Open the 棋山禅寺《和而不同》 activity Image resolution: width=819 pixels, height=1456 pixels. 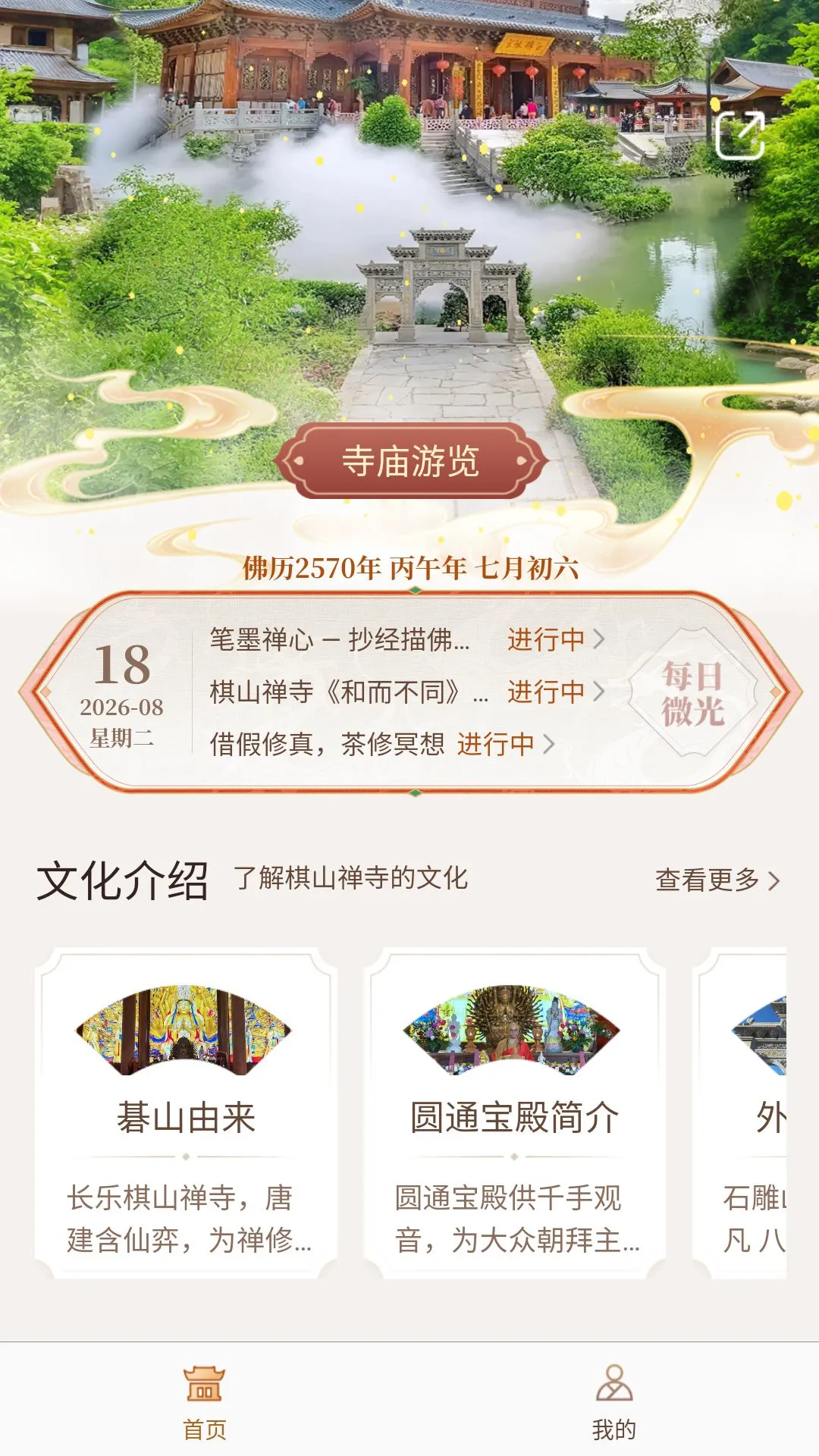407,692
